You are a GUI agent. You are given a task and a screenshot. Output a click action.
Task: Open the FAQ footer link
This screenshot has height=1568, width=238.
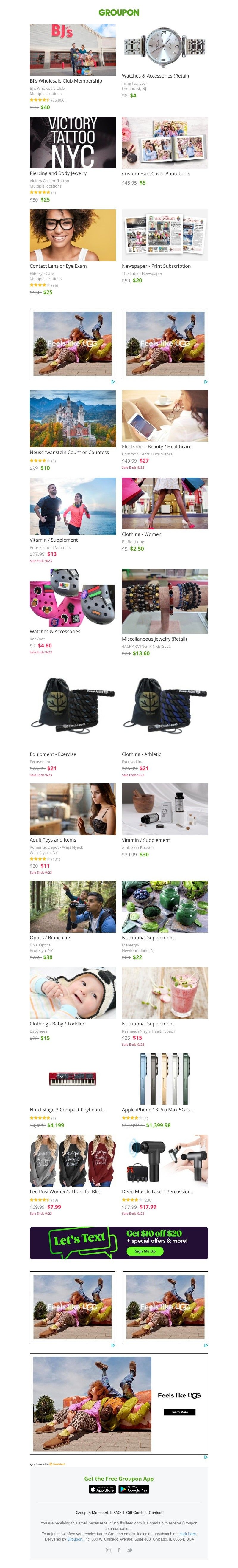[x=117, y=1512]
